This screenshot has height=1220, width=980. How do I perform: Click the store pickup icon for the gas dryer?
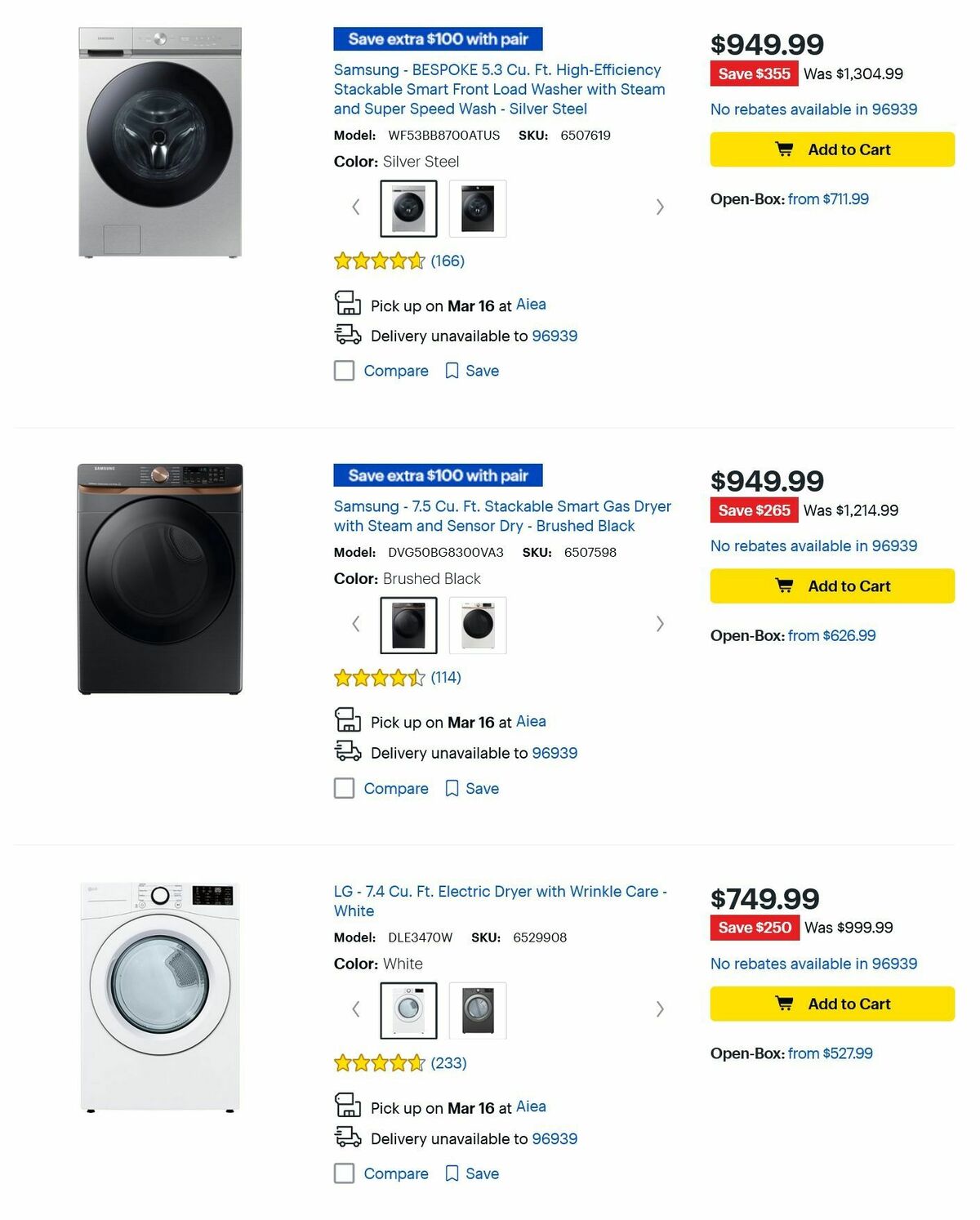click(x=348, y=721)
